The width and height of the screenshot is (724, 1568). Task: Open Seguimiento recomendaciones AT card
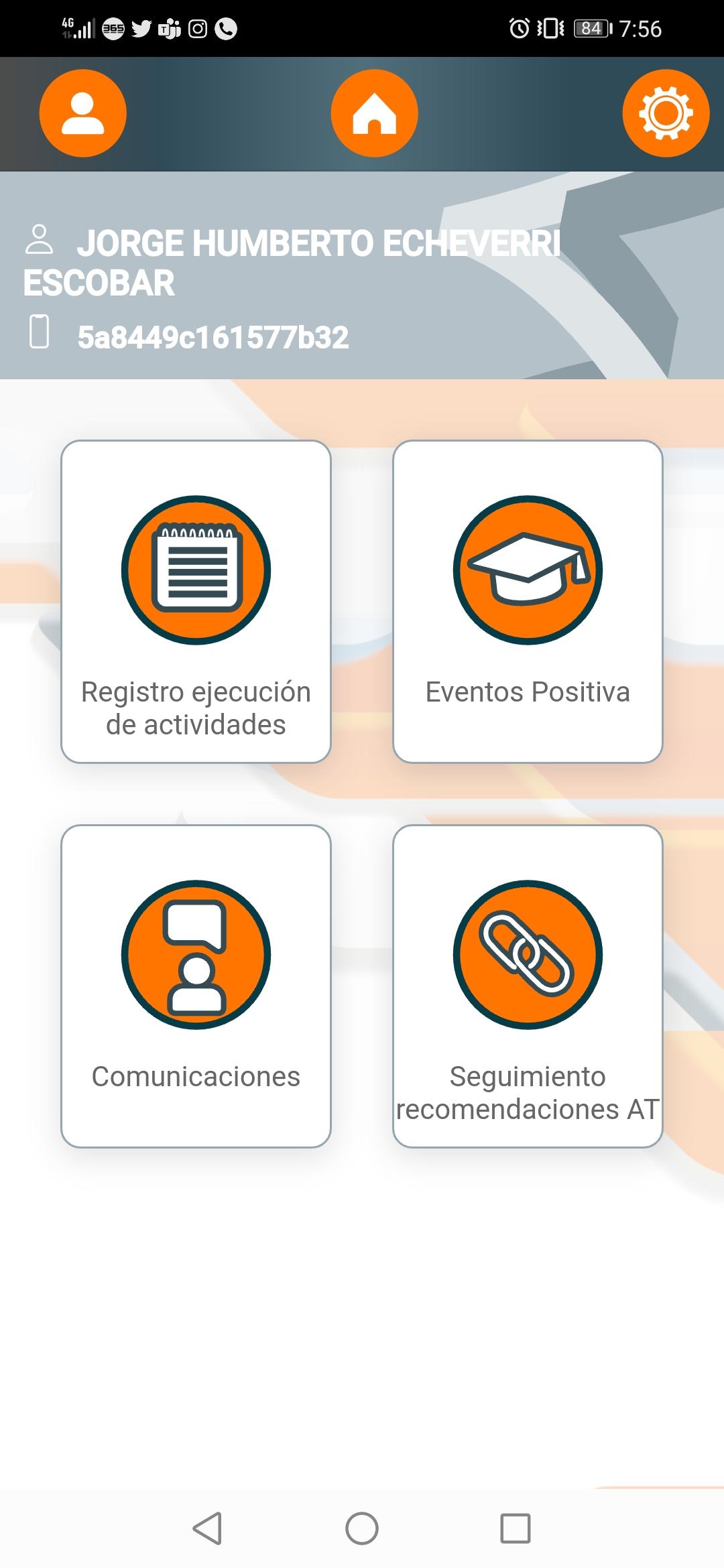528,986
